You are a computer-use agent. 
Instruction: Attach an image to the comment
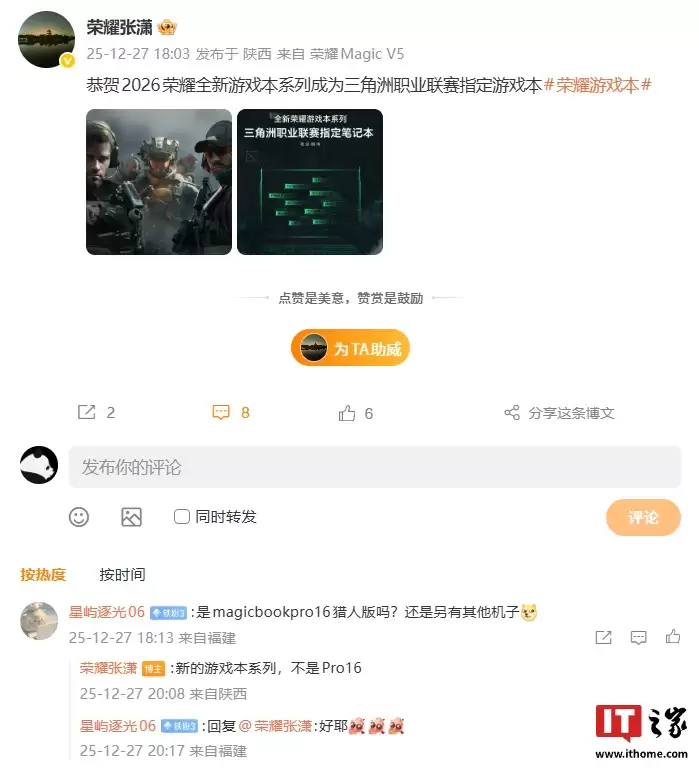131,516
